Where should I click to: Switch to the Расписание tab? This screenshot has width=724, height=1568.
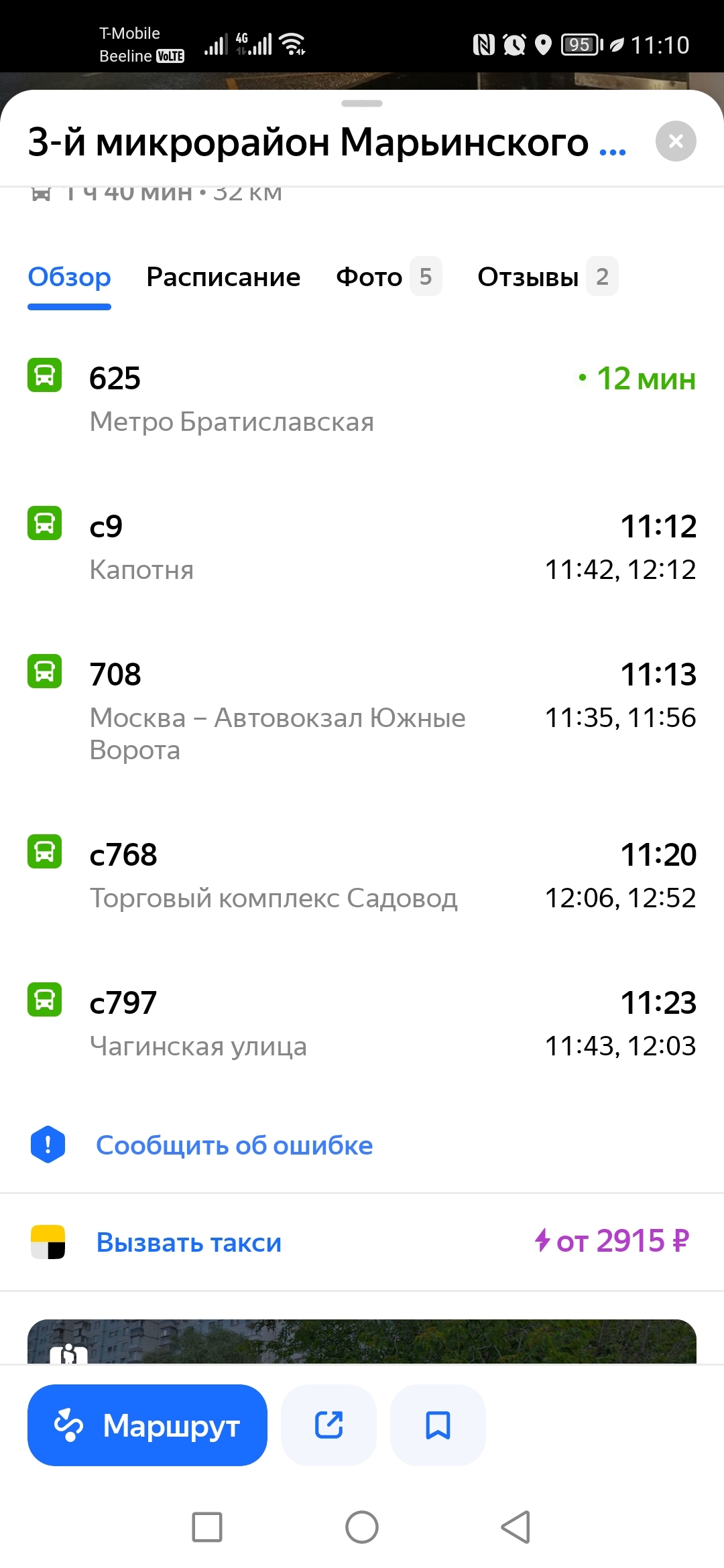(223, 277)
